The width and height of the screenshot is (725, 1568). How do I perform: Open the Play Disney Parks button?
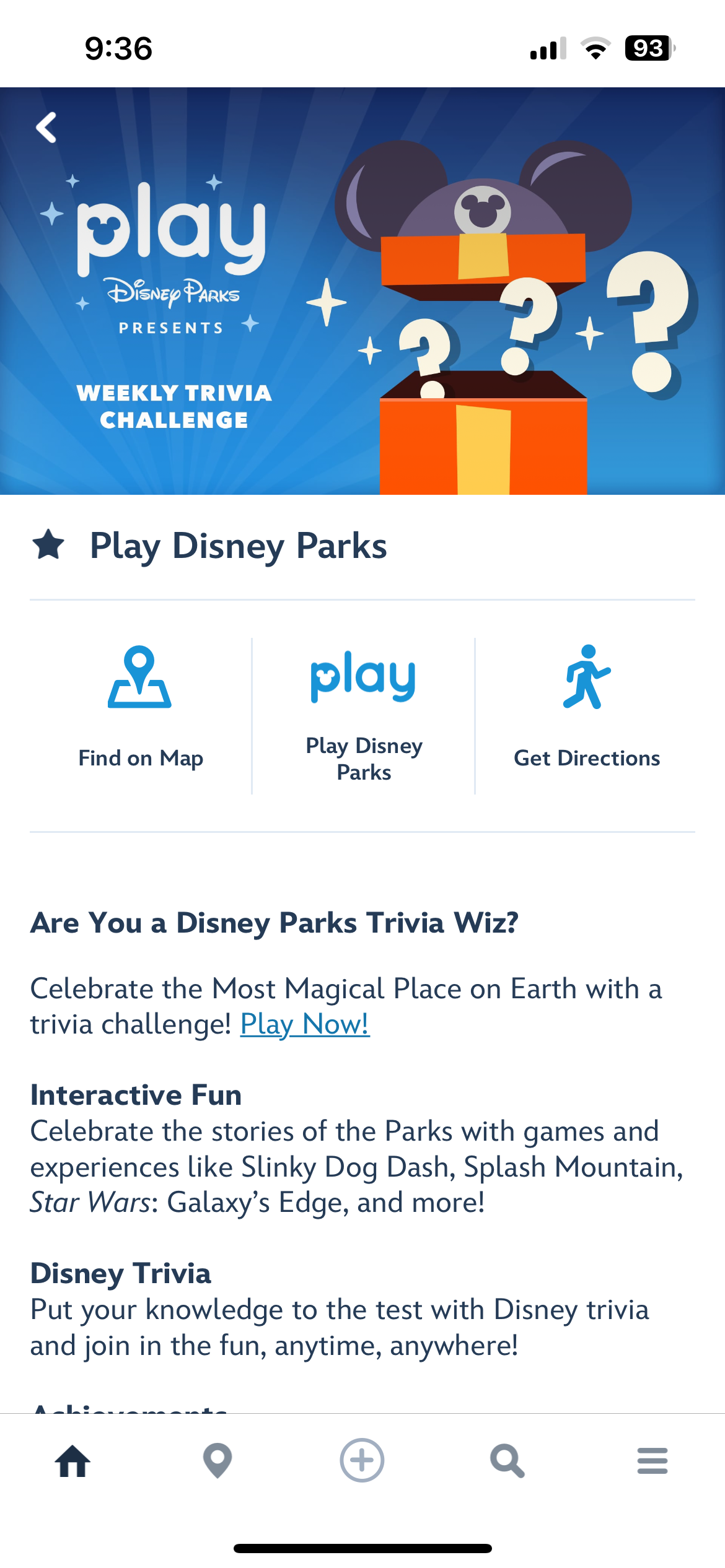coord(364,715)
